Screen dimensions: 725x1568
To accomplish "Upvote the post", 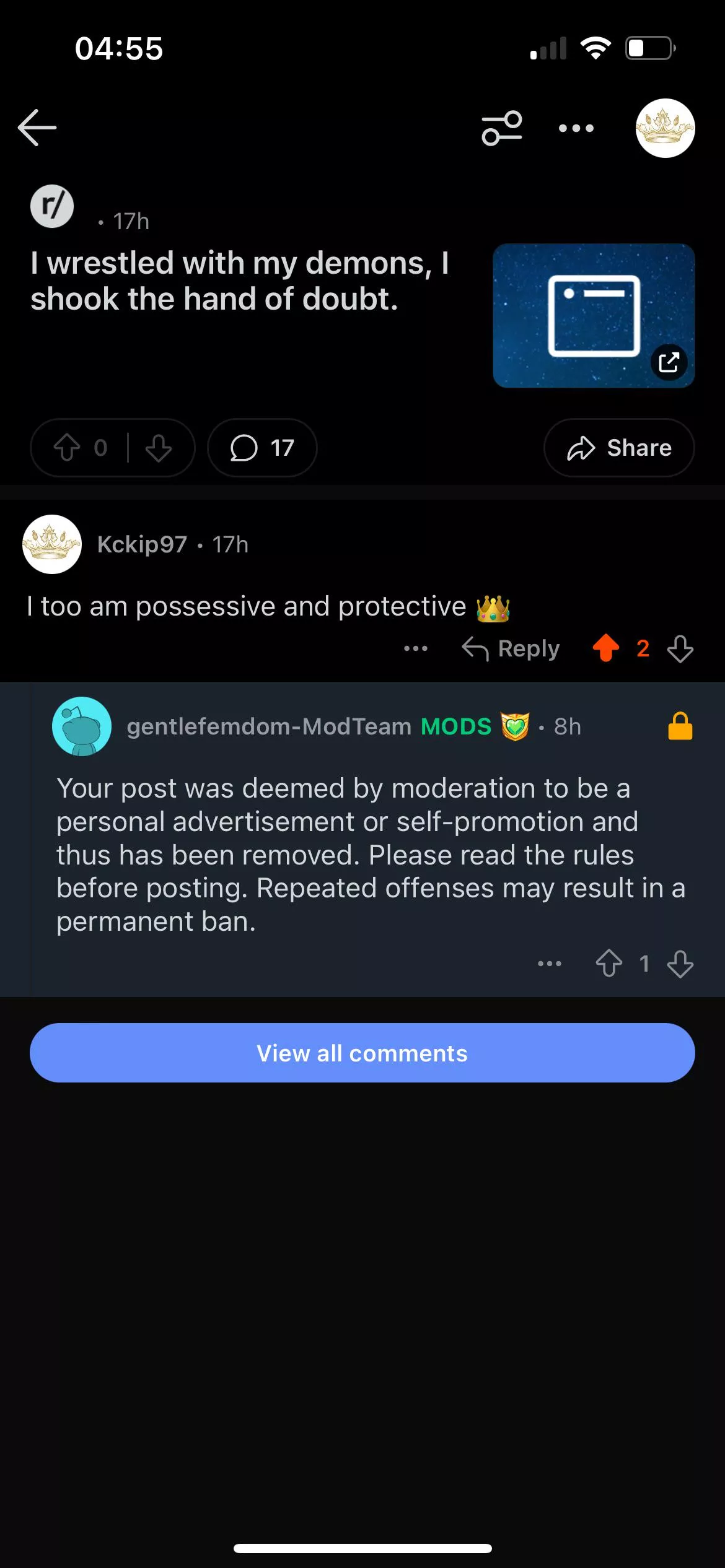I will (67, 448).
